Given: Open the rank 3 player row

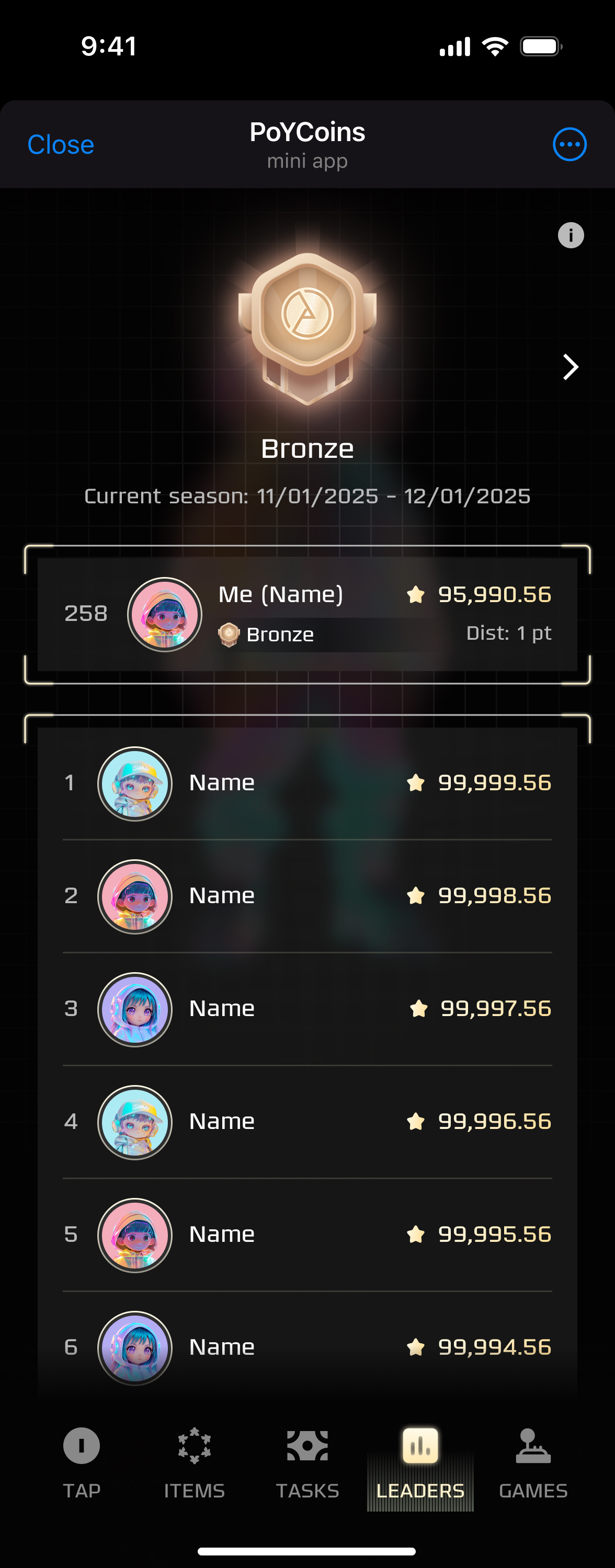Looking at the screenshot, I should pyautogui.click(x=307, y=1009).
